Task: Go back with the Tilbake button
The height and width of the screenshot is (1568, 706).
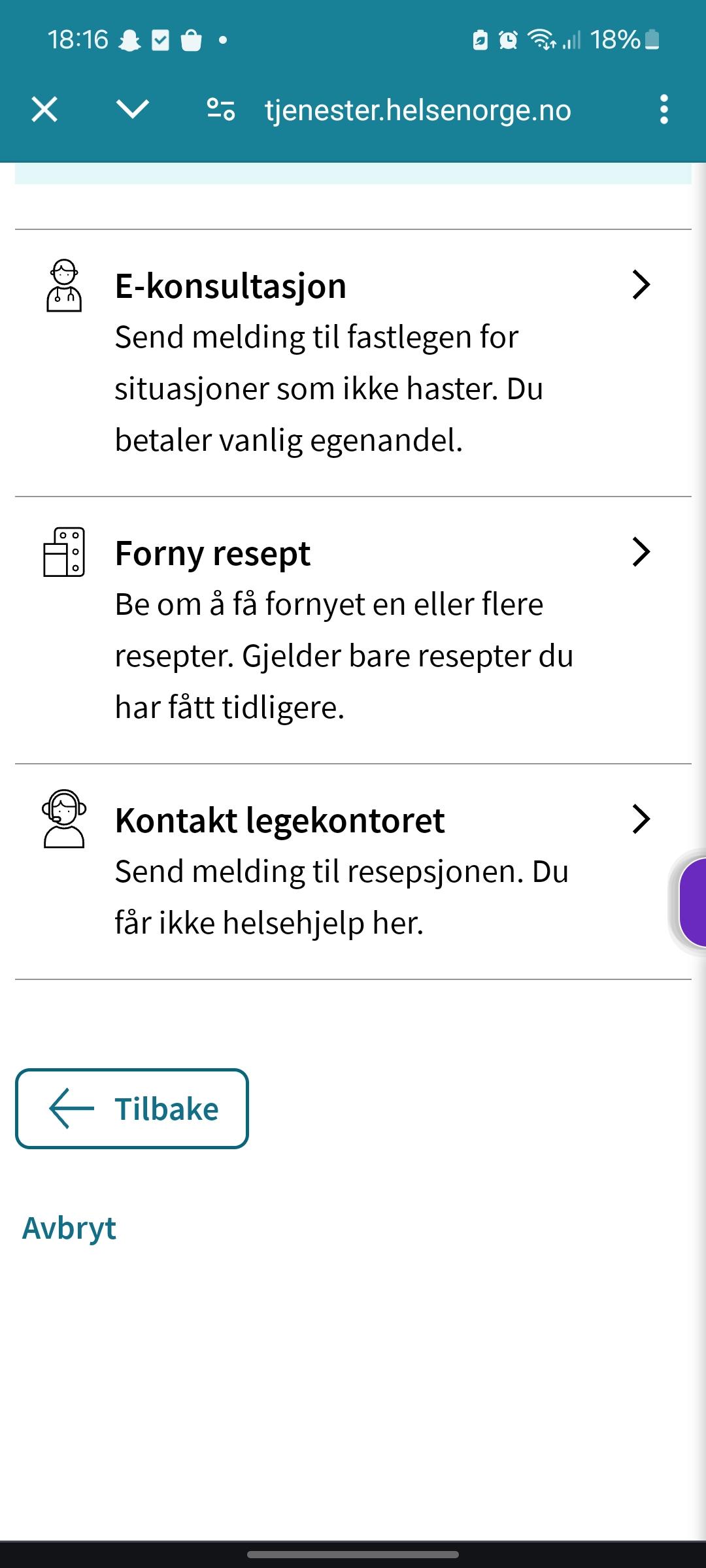Action: coord(132,1109)
